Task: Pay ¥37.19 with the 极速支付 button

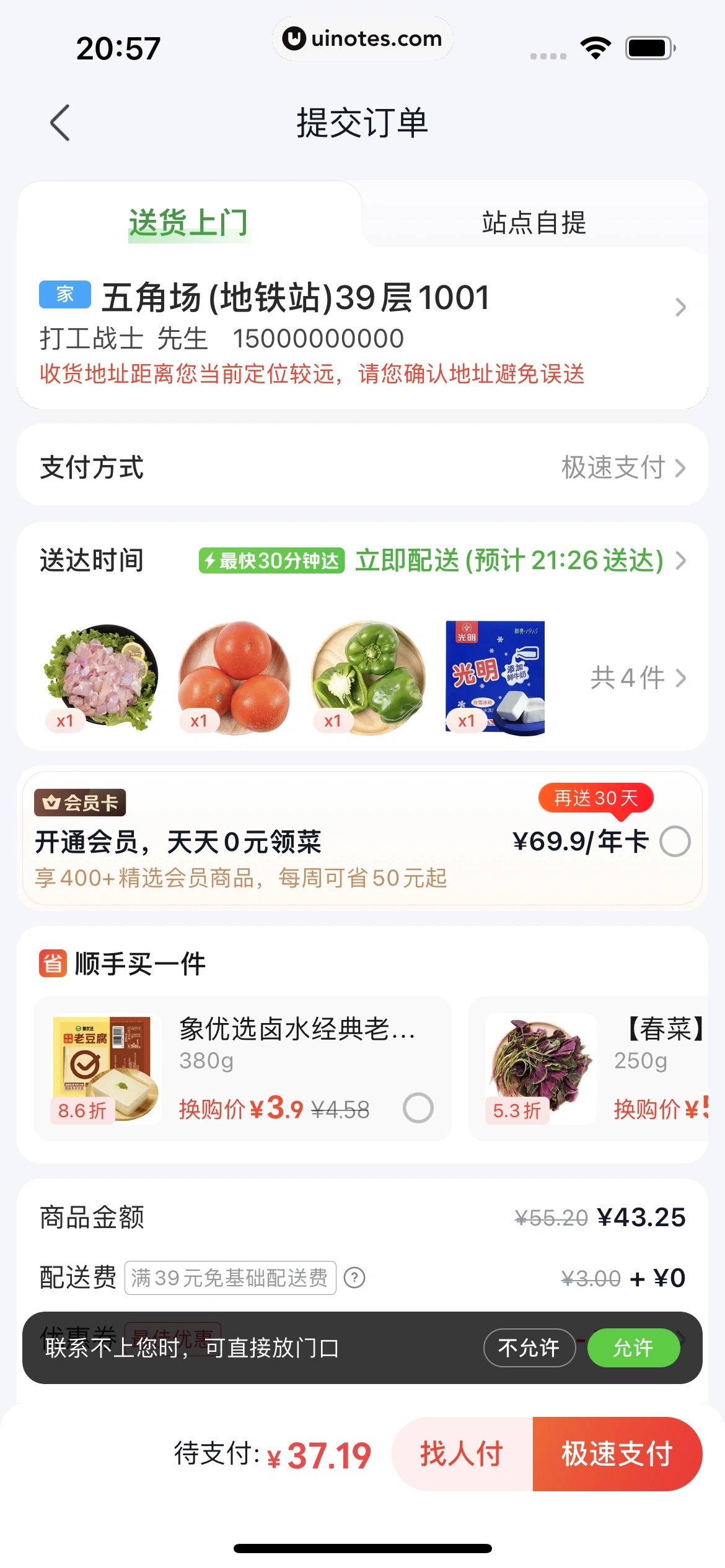Action: pos(617,1453)
